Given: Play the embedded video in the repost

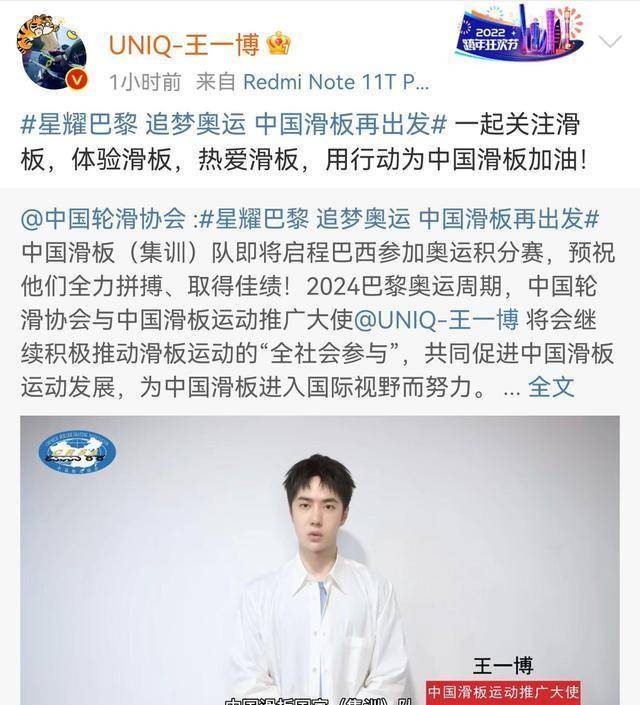Looking at the screenshot, I should coord(320,560).
